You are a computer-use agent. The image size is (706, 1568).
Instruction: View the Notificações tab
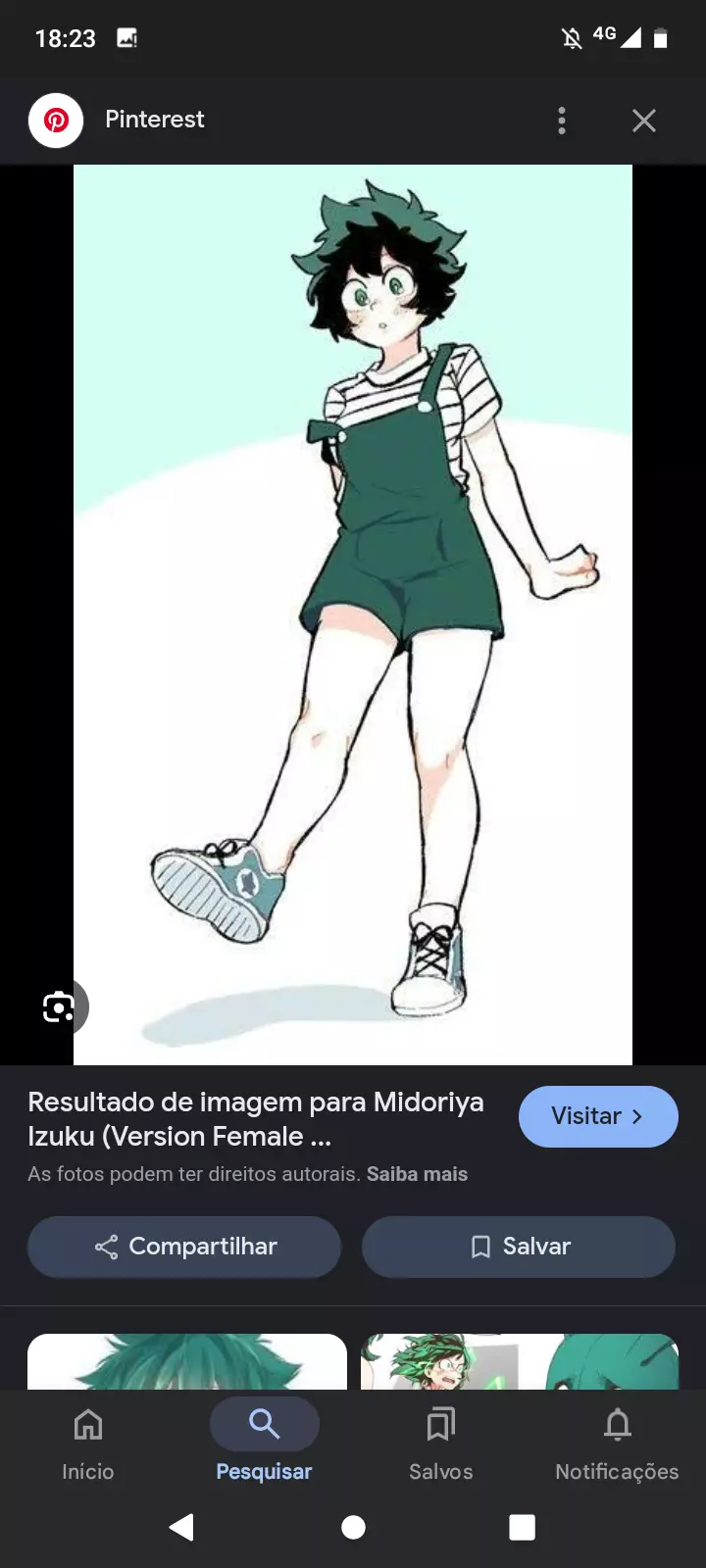coord(617,1443)
